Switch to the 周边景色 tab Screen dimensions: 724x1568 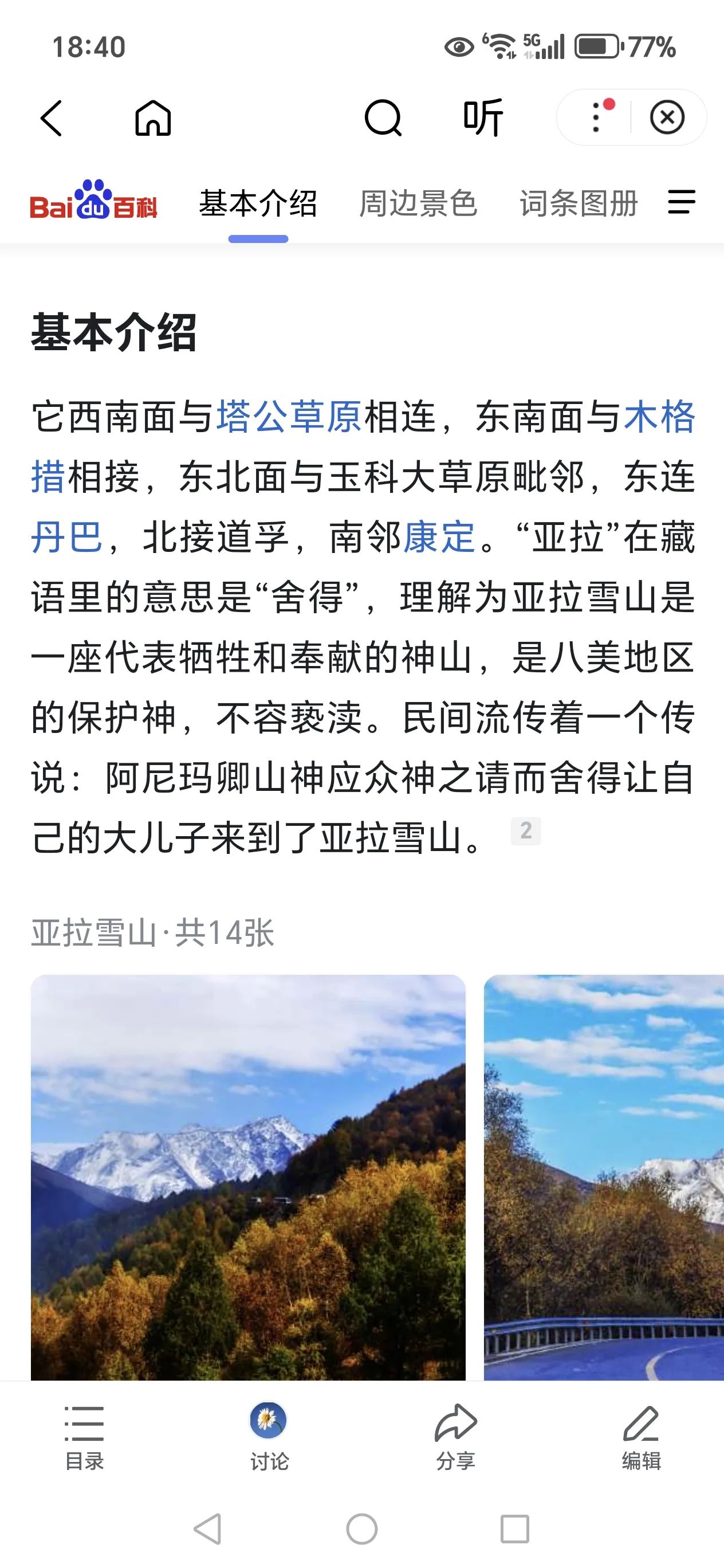pos(418,203)
